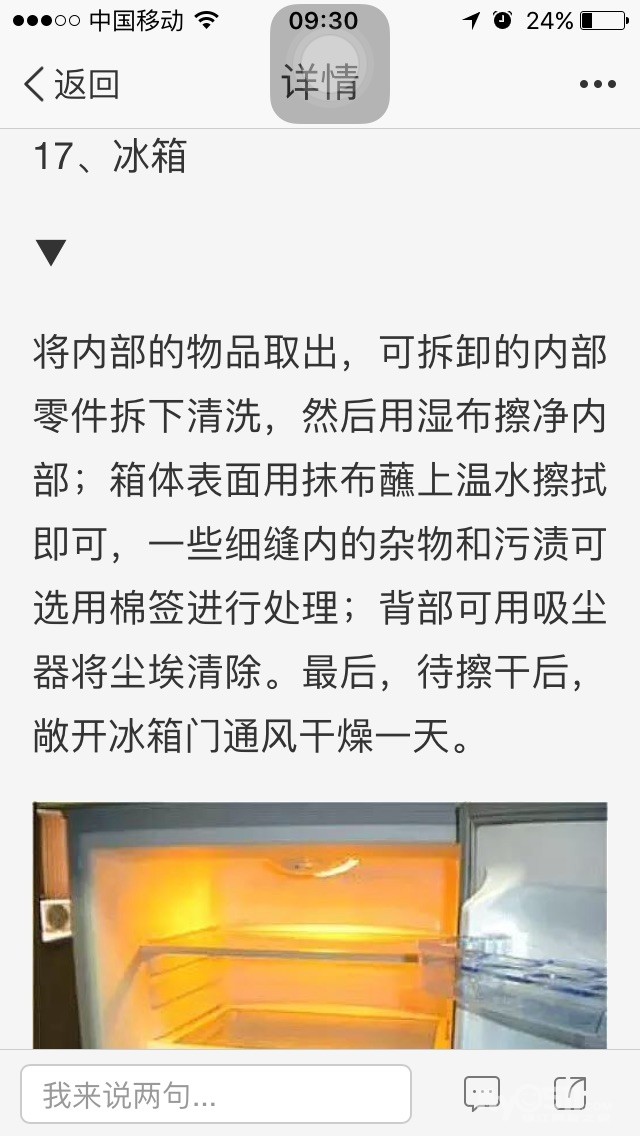Tap the AssistiveTouch floating button
Screen dimensions: 640x1136
pyautogui.click(x=330, y=64)
